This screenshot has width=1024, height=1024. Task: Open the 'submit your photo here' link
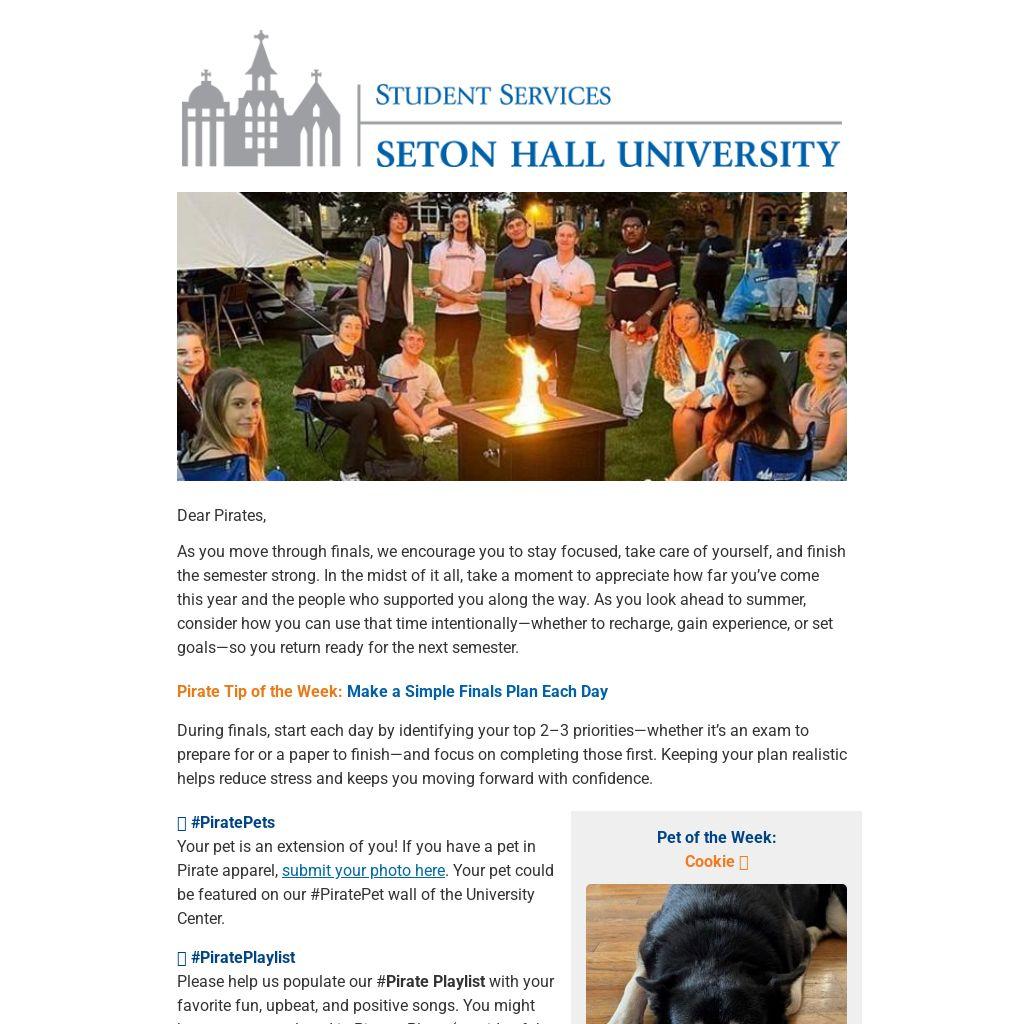[x=363, y=871]
